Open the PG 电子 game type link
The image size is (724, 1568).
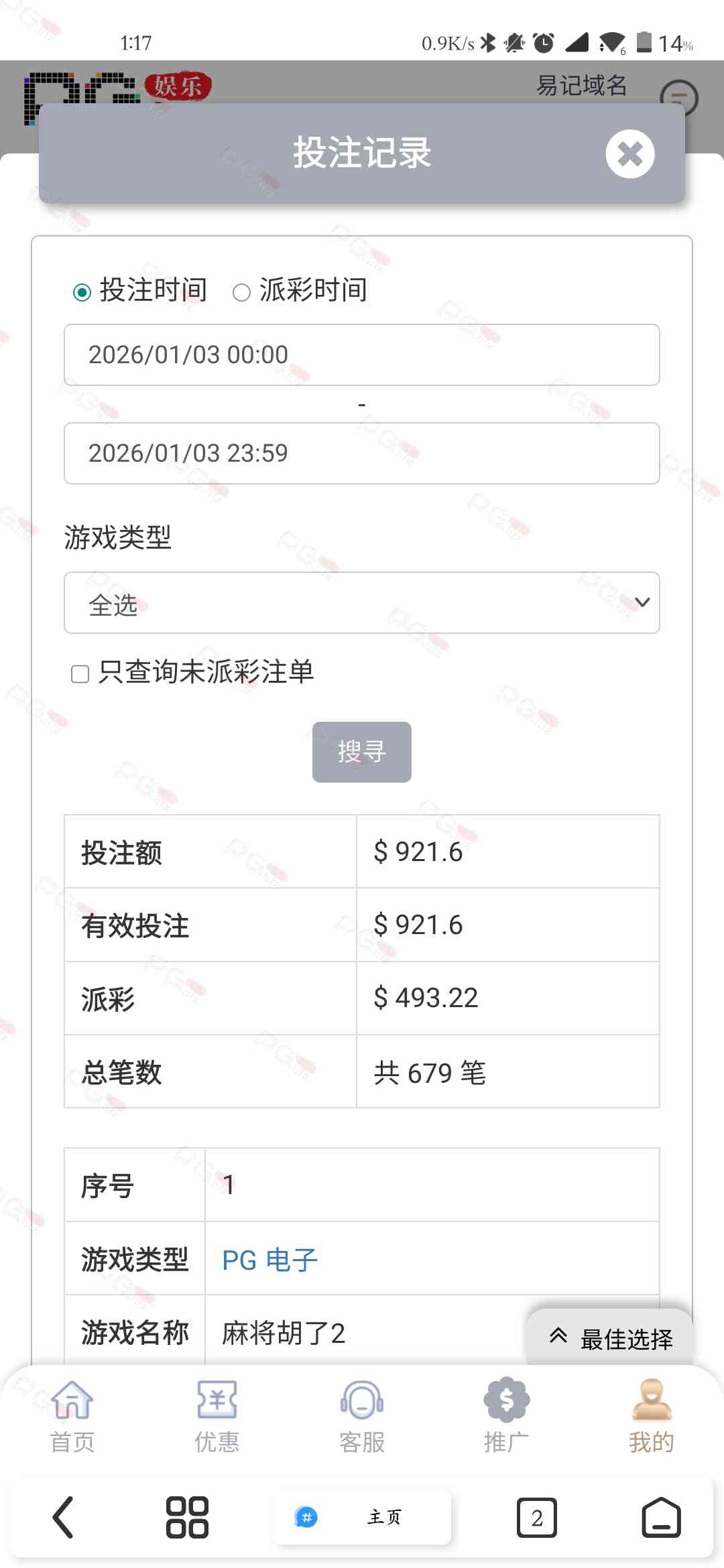coord(269,1260)
